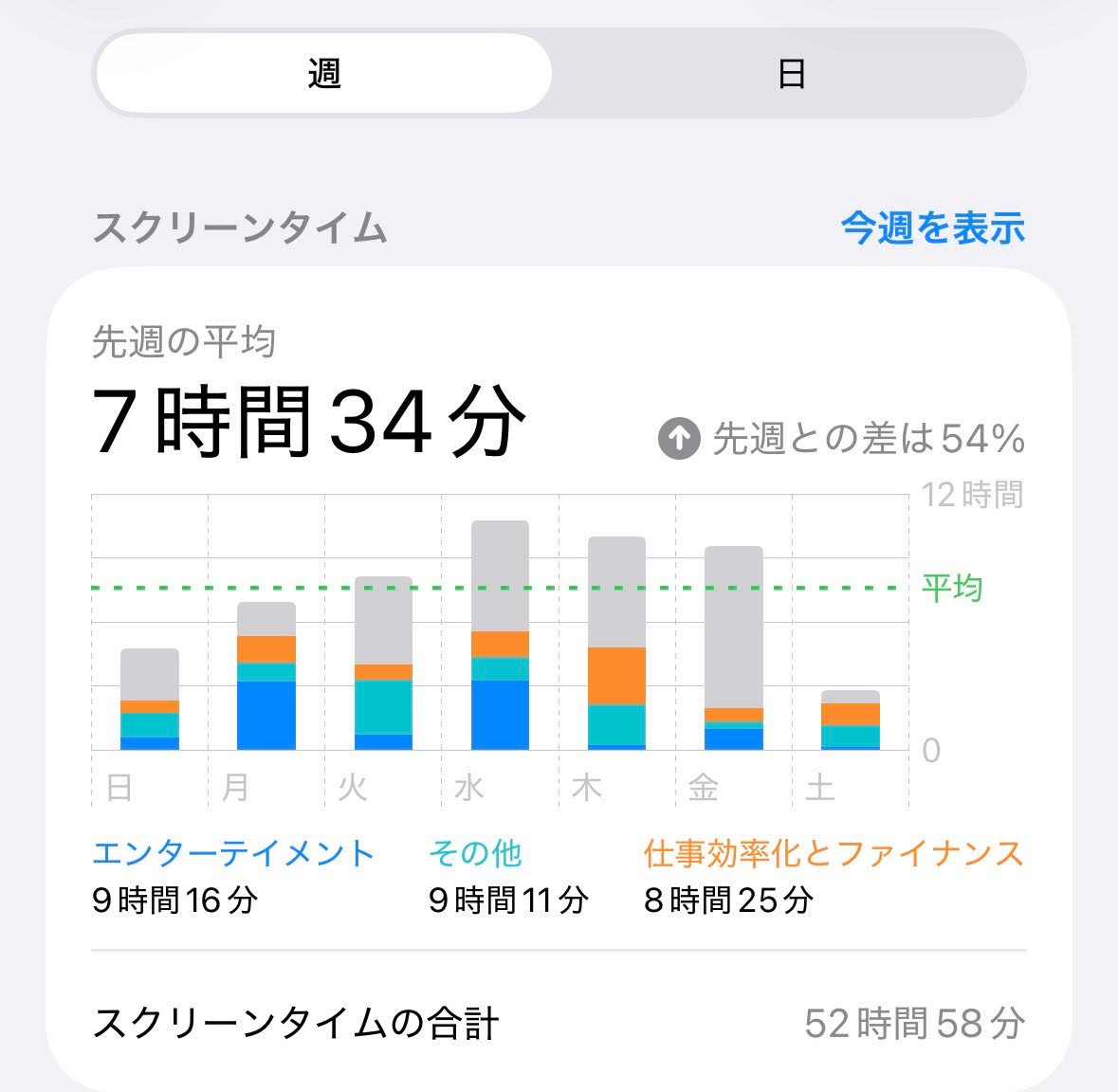The height and width of the screenshot is (1092, 1118).
Task: Select the 水 bar in the chart
Action: click(x=500, y=635)
